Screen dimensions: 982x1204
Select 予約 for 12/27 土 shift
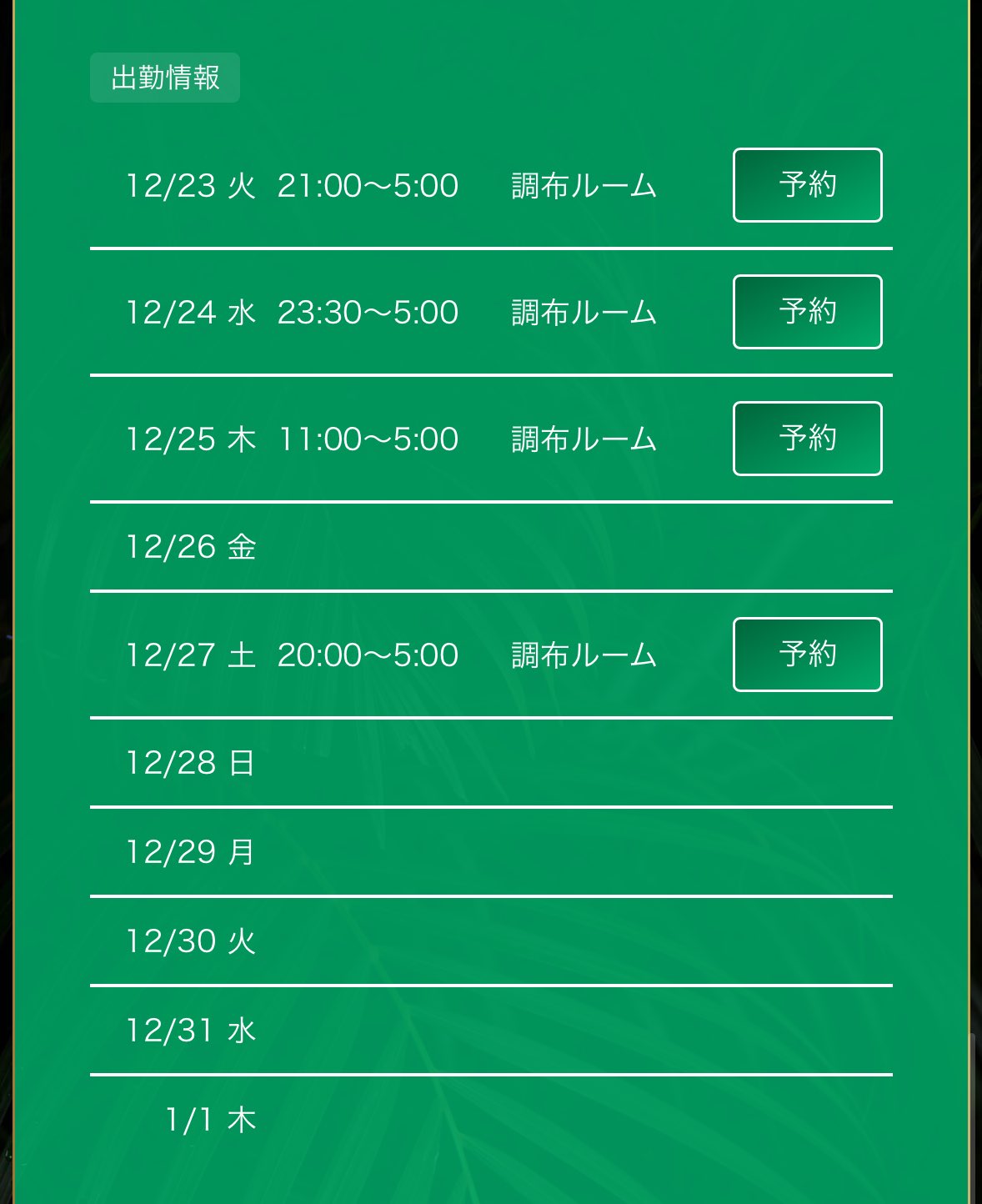click(807, 655)
